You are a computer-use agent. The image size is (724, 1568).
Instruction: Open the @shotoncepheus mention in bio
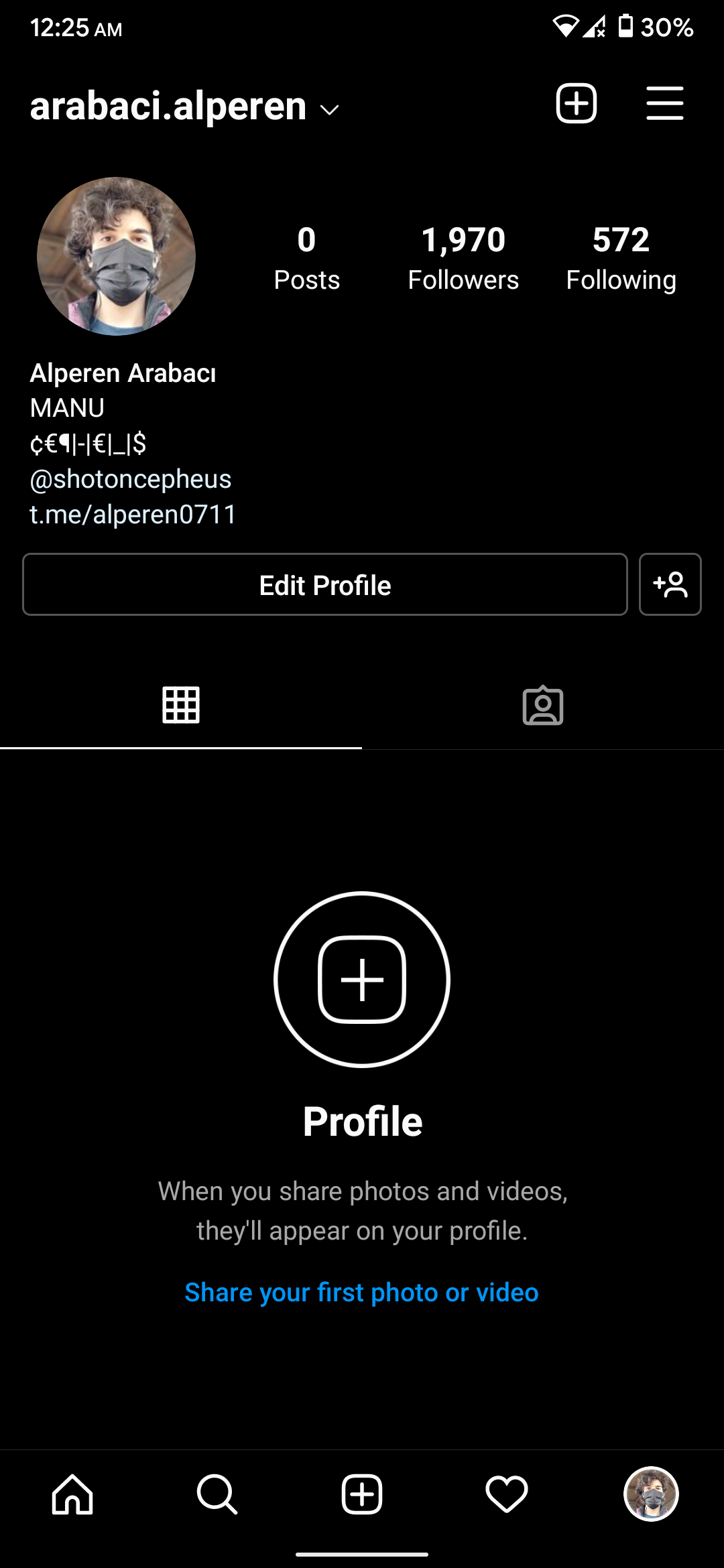point(131,479)
